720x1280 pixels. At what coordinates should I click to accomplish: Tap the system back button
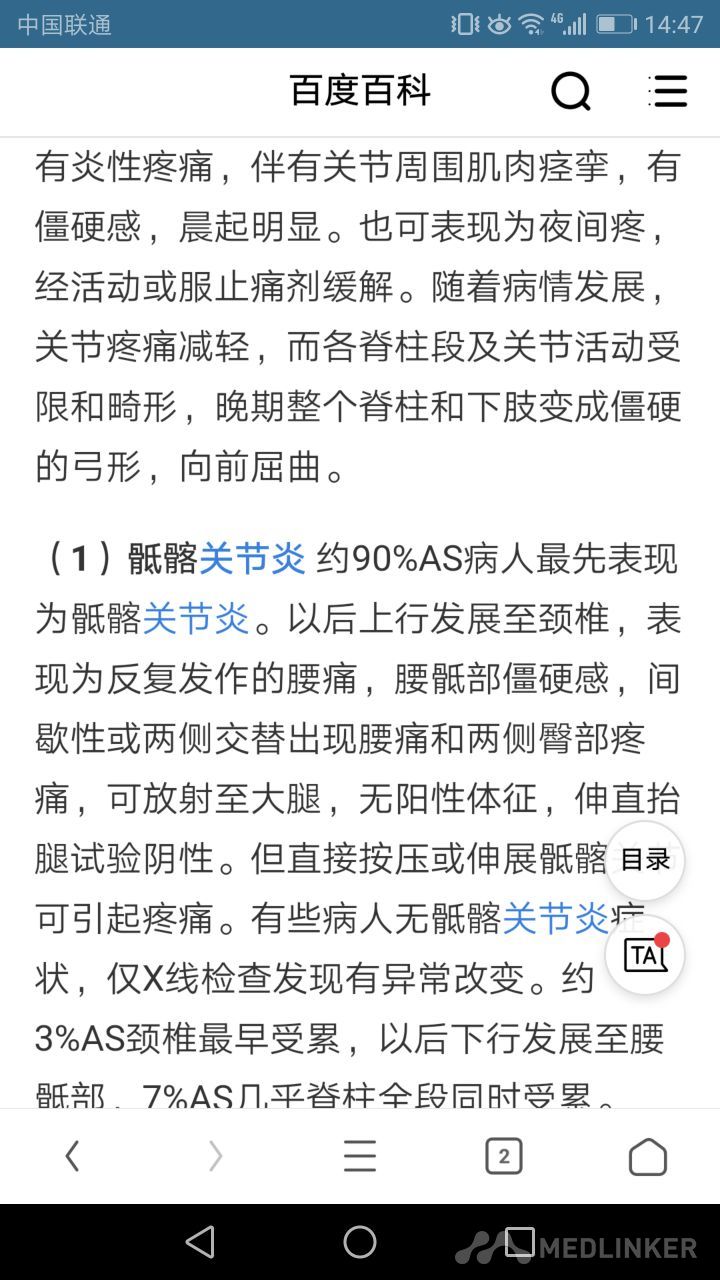pyautogui.click(x=200, y=1242)
